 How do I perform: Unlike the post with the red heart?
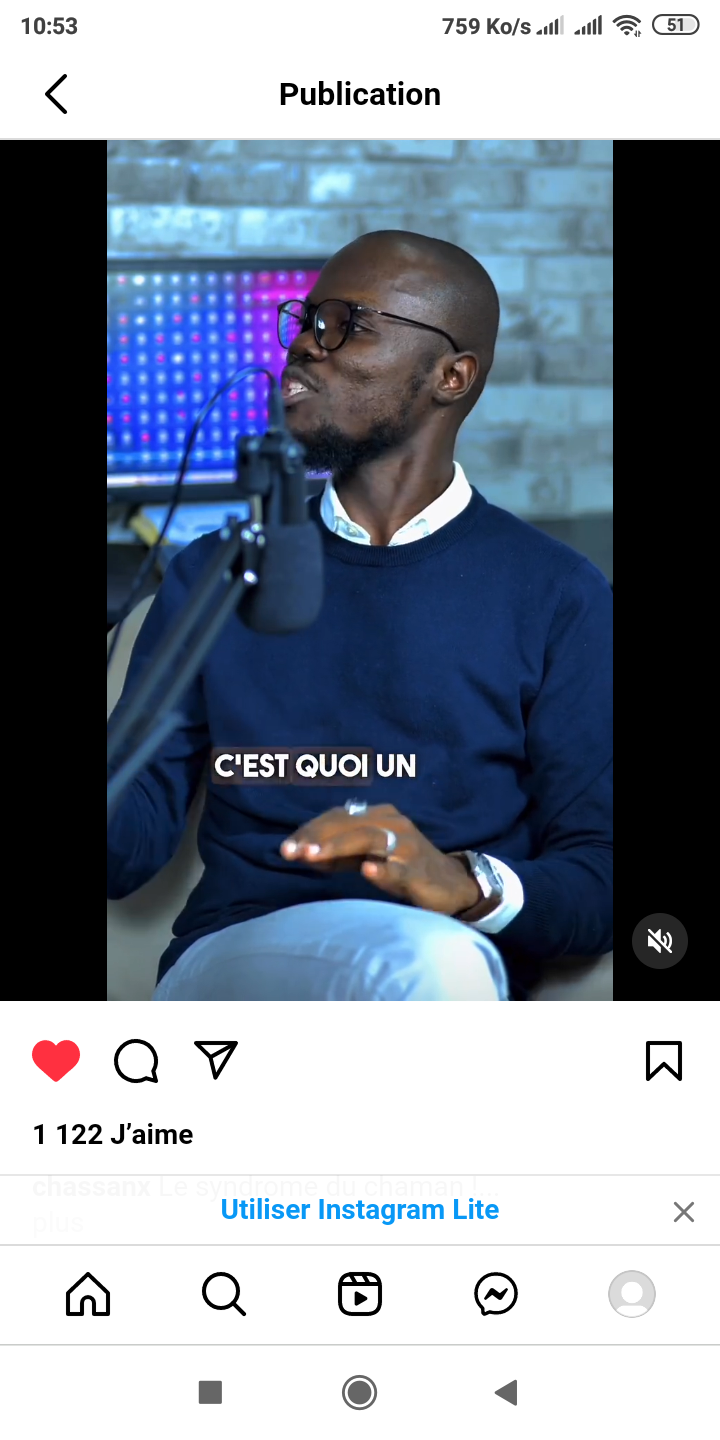click(x=56, y=1061)
